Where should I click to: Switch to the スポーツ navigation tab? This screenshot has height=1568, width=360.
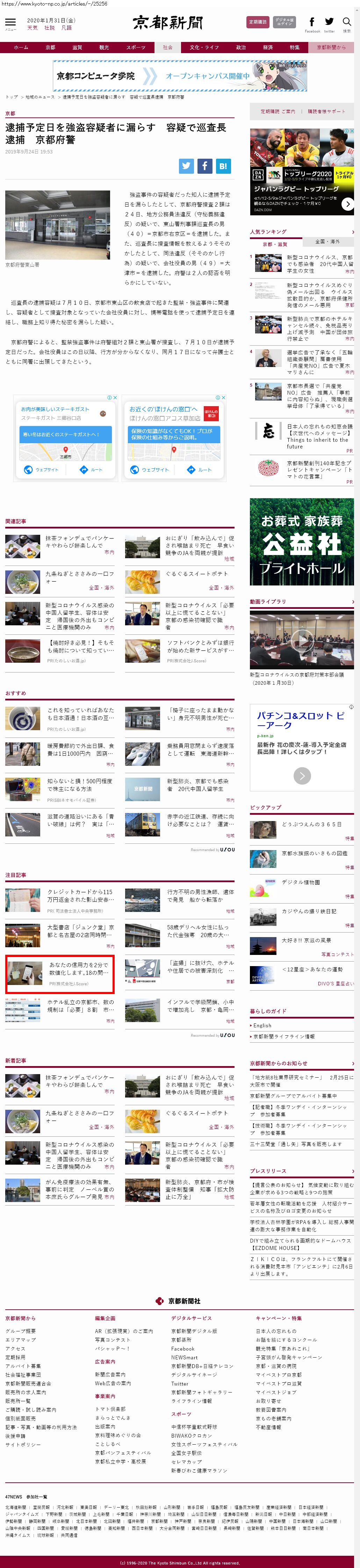(x=135, y=48)
